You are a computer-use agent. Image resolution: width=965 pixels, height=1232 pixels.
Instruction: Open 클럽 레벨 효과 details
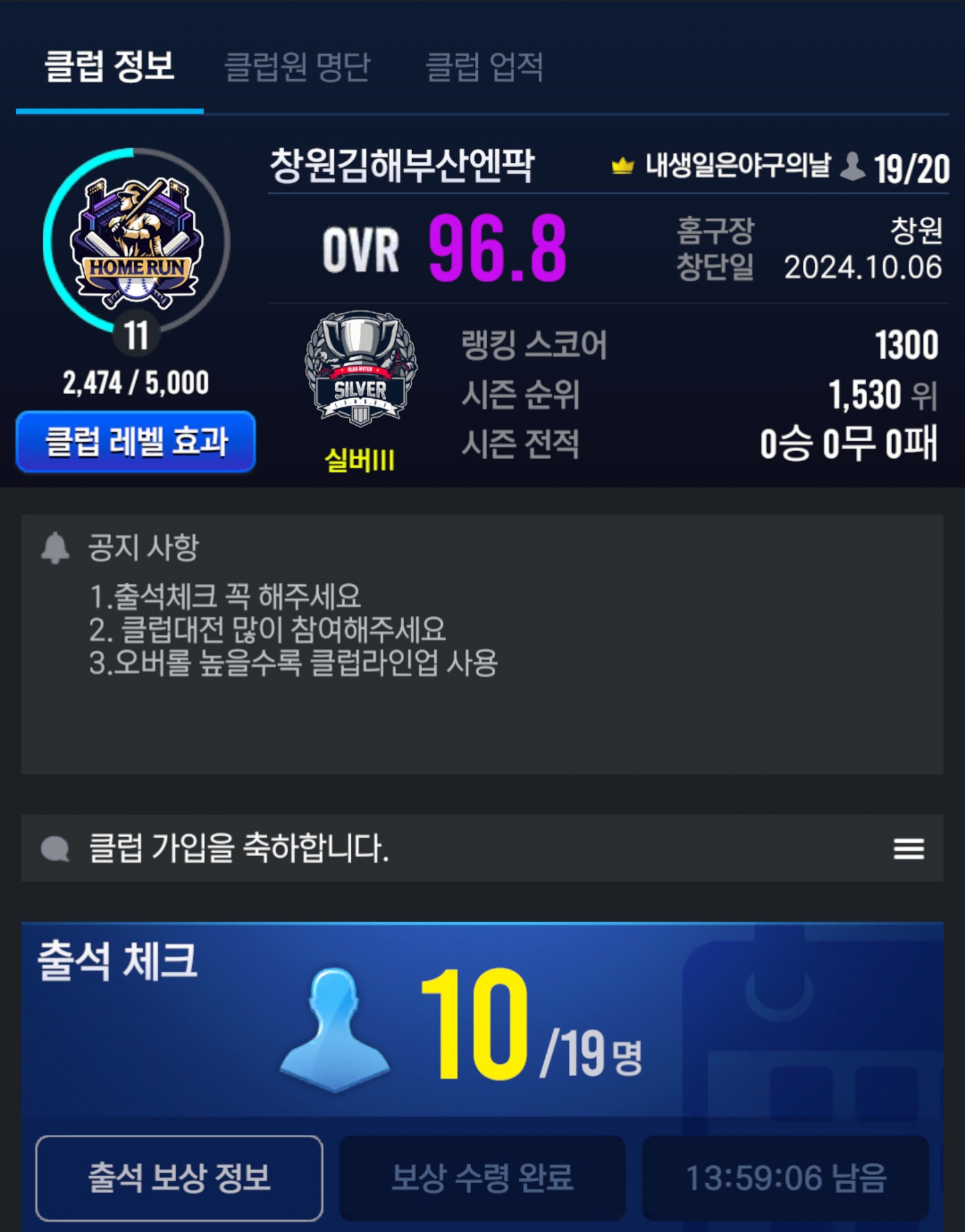(136, 442)
